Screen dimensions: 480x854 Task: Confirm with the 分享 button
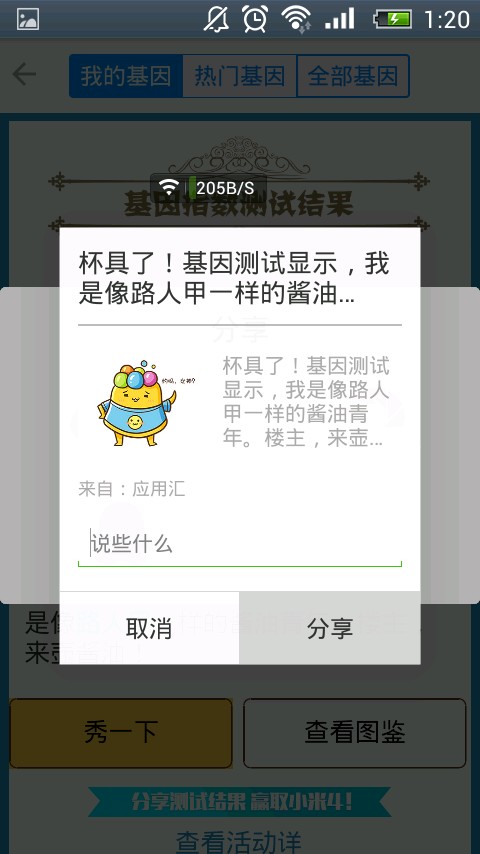(x=330, y=628)
